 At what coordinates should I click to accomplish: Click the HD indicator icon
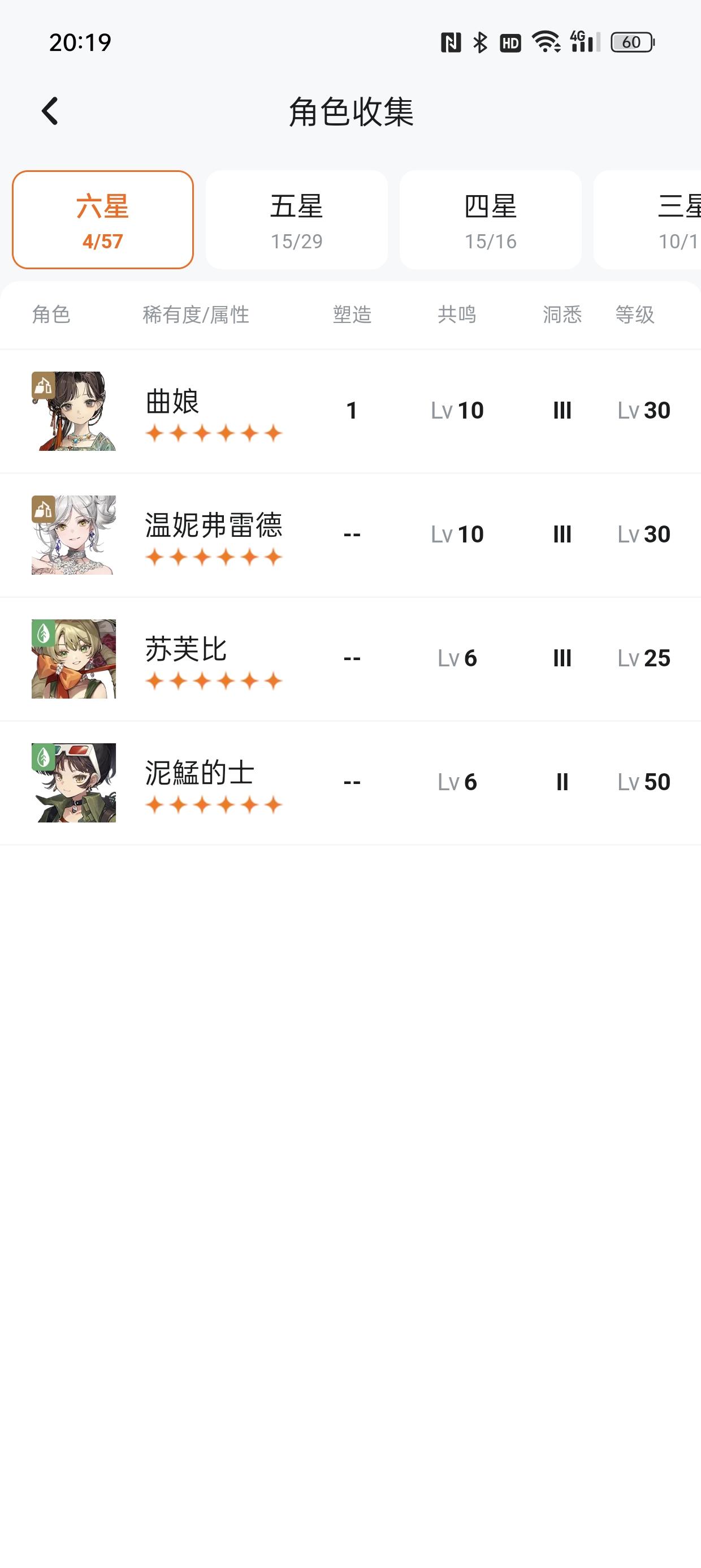coord(510,42)
